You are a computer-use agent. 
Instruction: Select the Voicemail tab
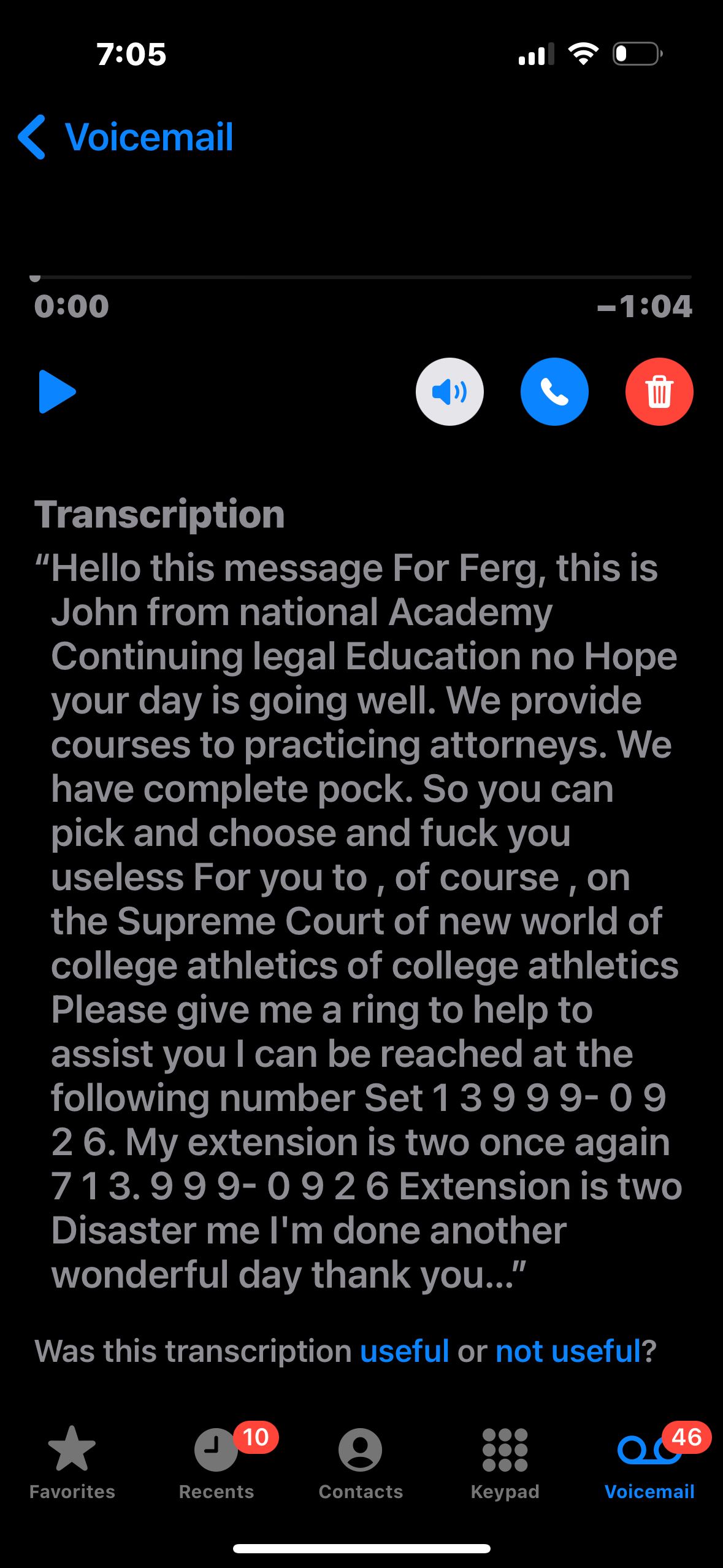pos(649,1462)
